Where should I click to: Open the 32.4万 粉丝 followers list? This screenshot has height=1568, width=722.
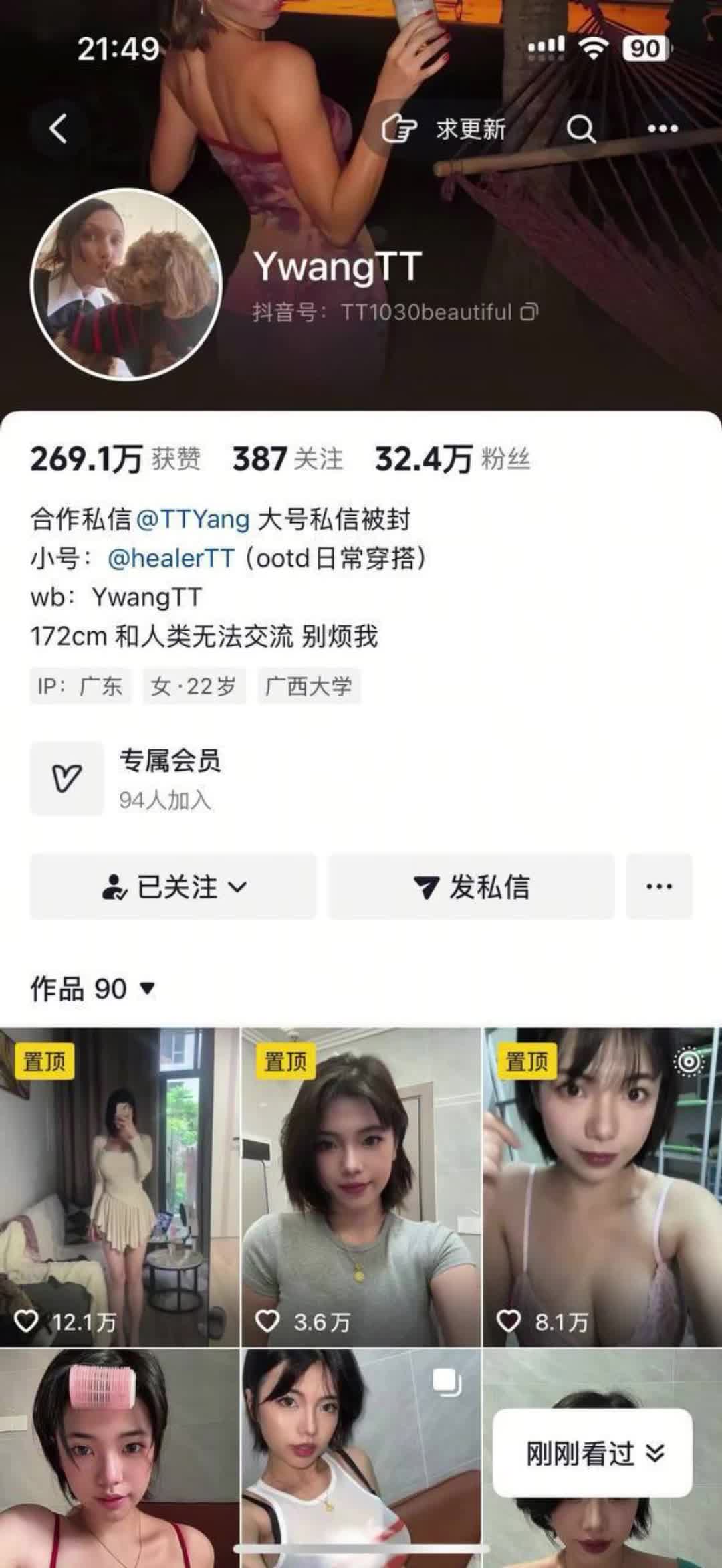[x=453, y=459]
